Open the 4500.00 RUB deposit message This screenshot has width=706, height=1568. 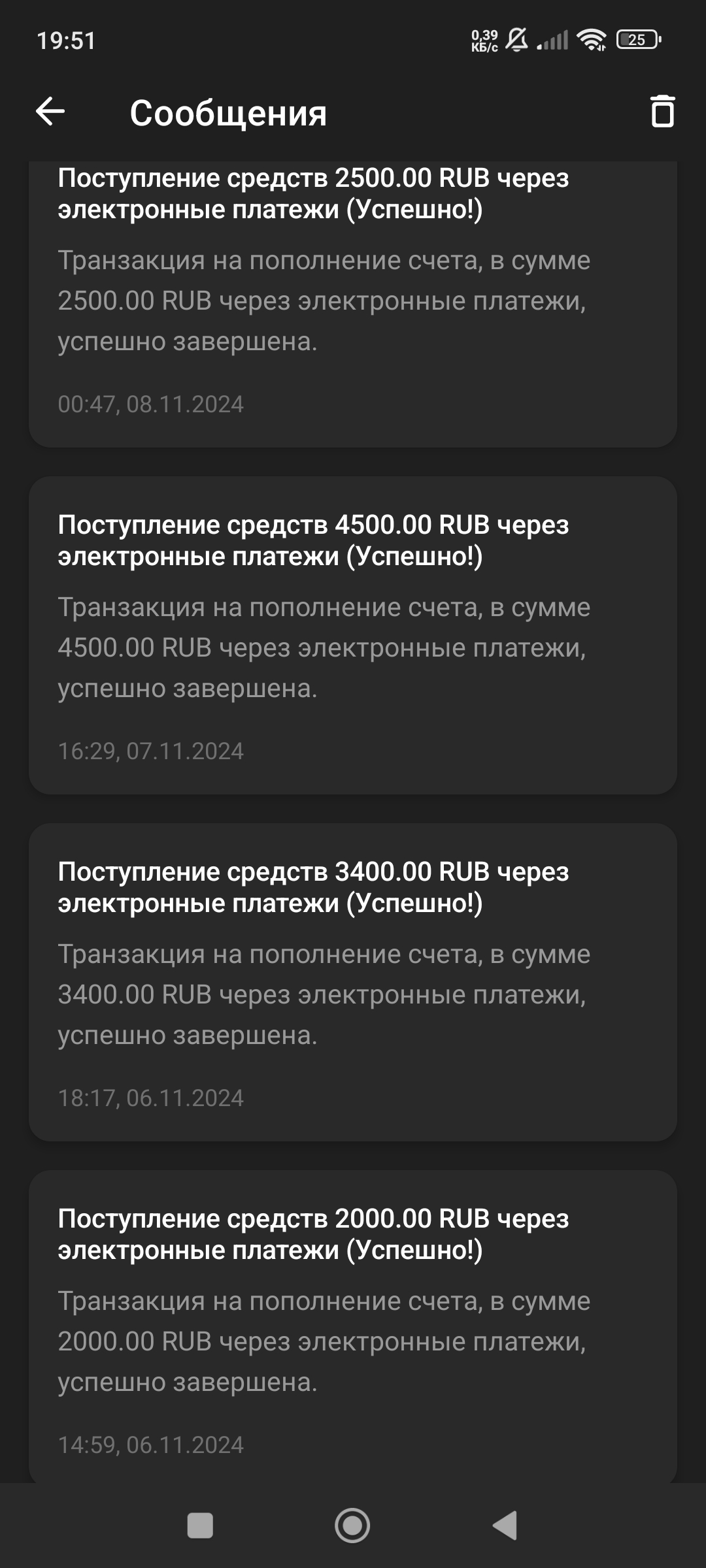pyautogui.click(x=352, y=635)
